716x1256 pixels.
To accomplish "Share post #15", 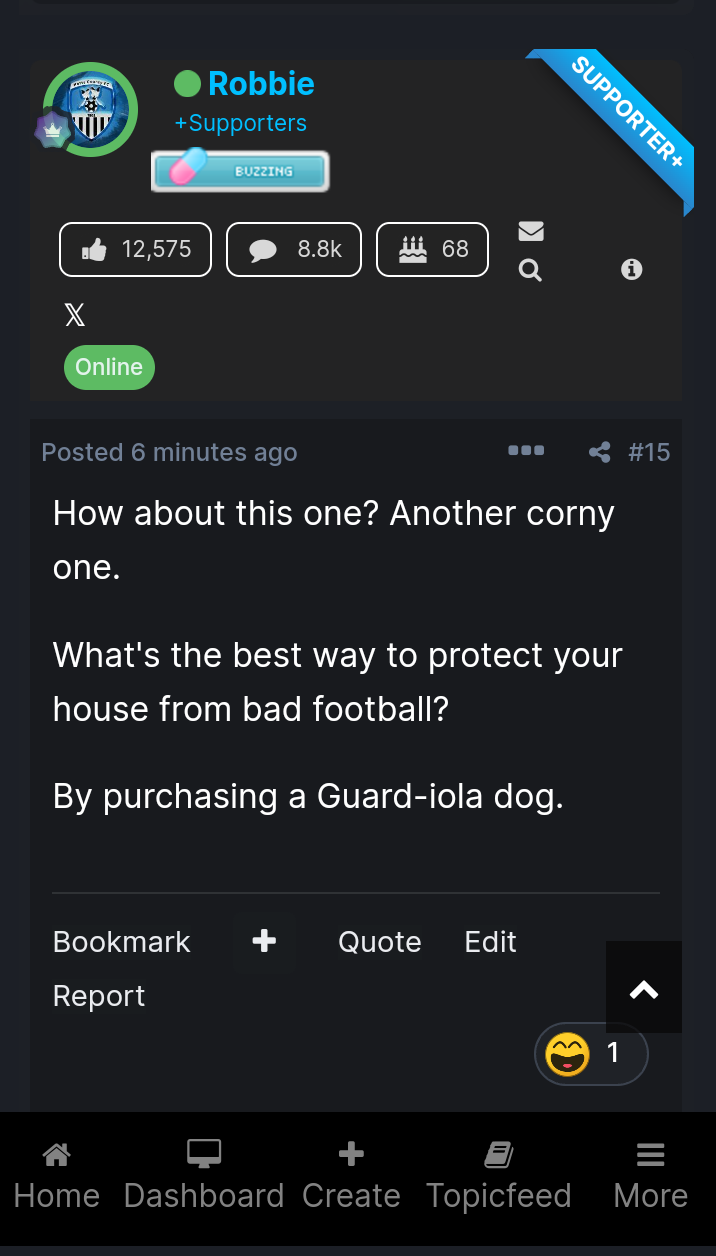I will [600, 452].
